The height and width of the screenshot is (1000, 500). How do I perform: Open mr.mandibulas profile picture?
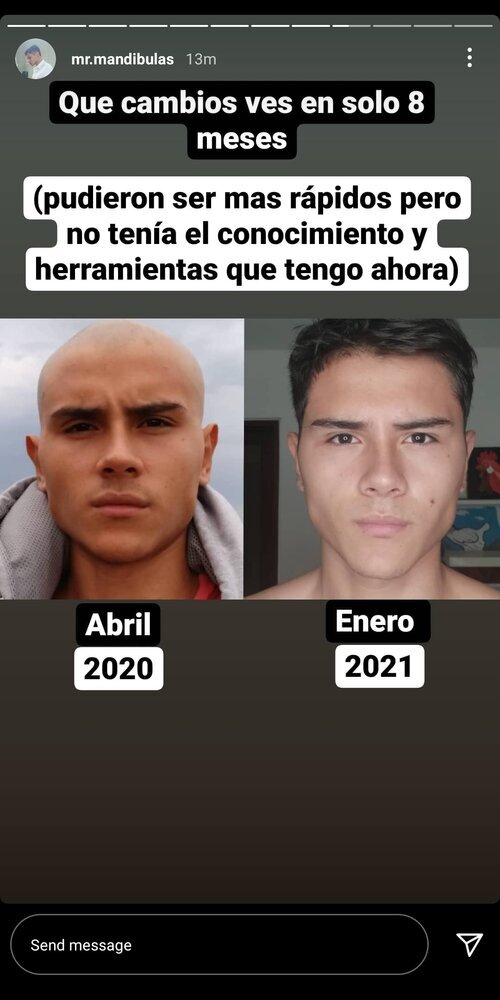click(x=35, y=59)
